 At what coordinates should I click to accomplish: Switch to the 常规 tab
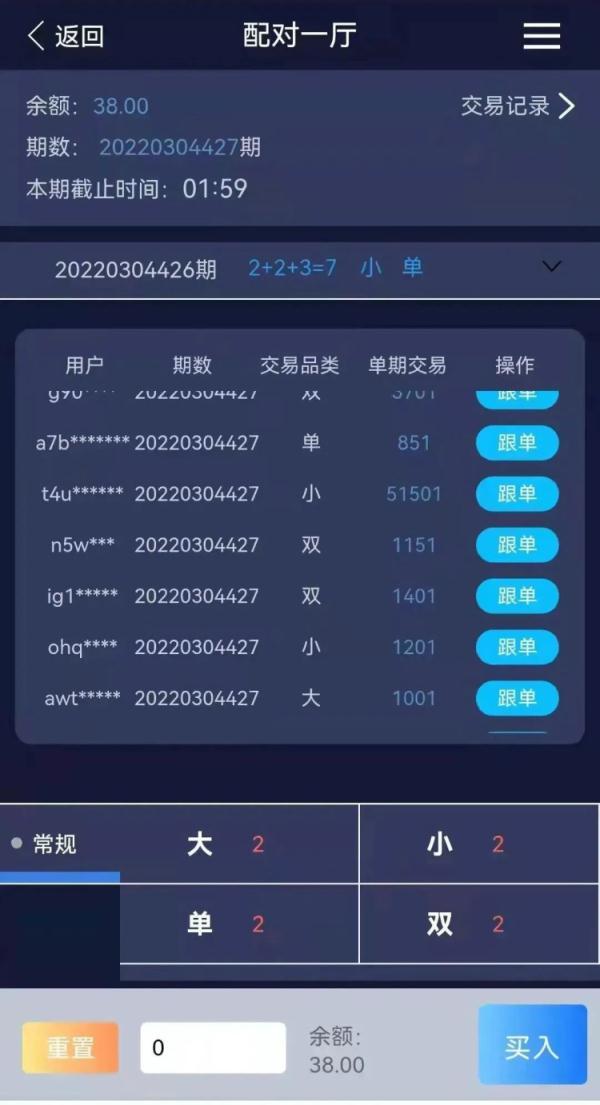click(55, 845)
